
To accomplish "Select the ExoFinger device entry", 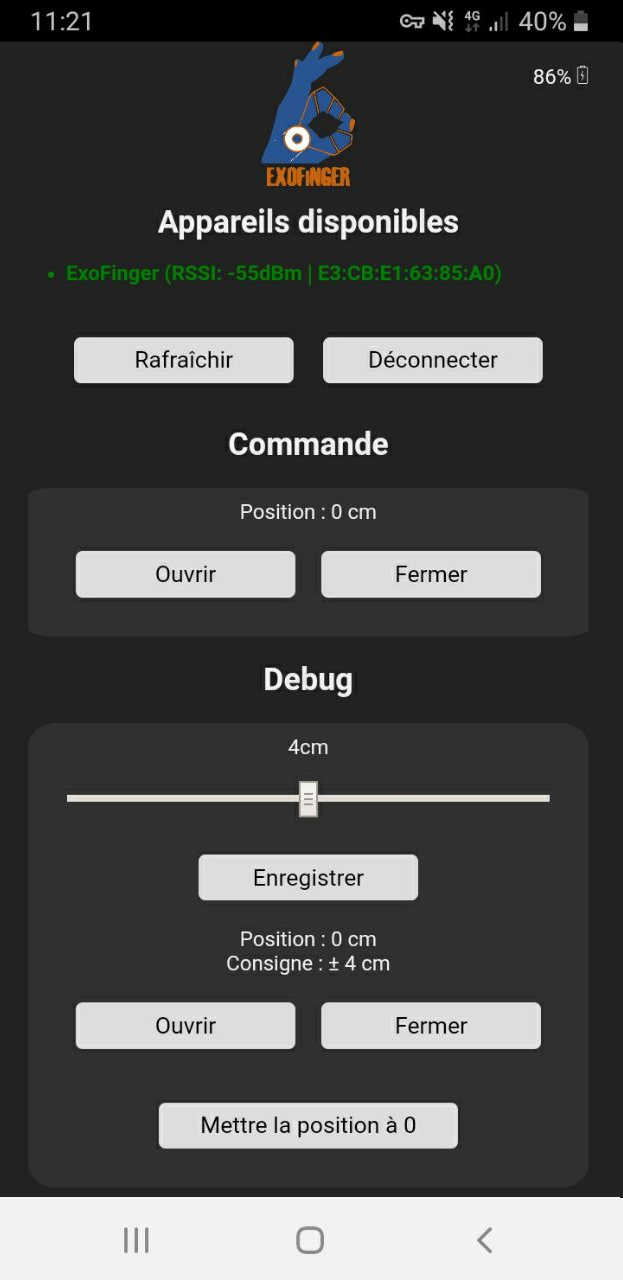I will [x=283, y=273].
